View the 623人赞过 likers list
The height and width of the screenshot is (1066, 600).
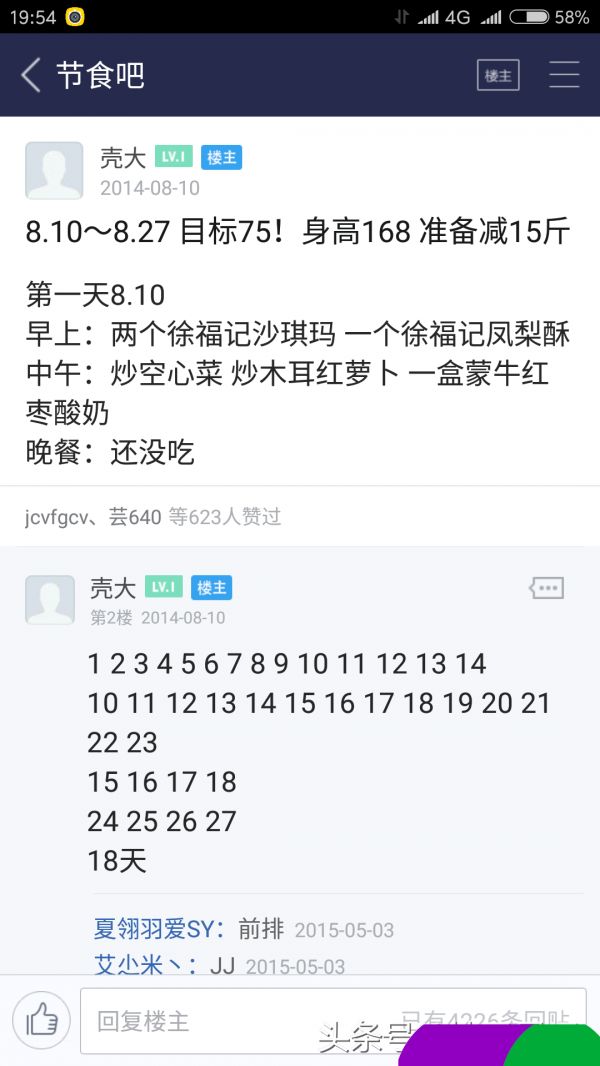(153, 517)
